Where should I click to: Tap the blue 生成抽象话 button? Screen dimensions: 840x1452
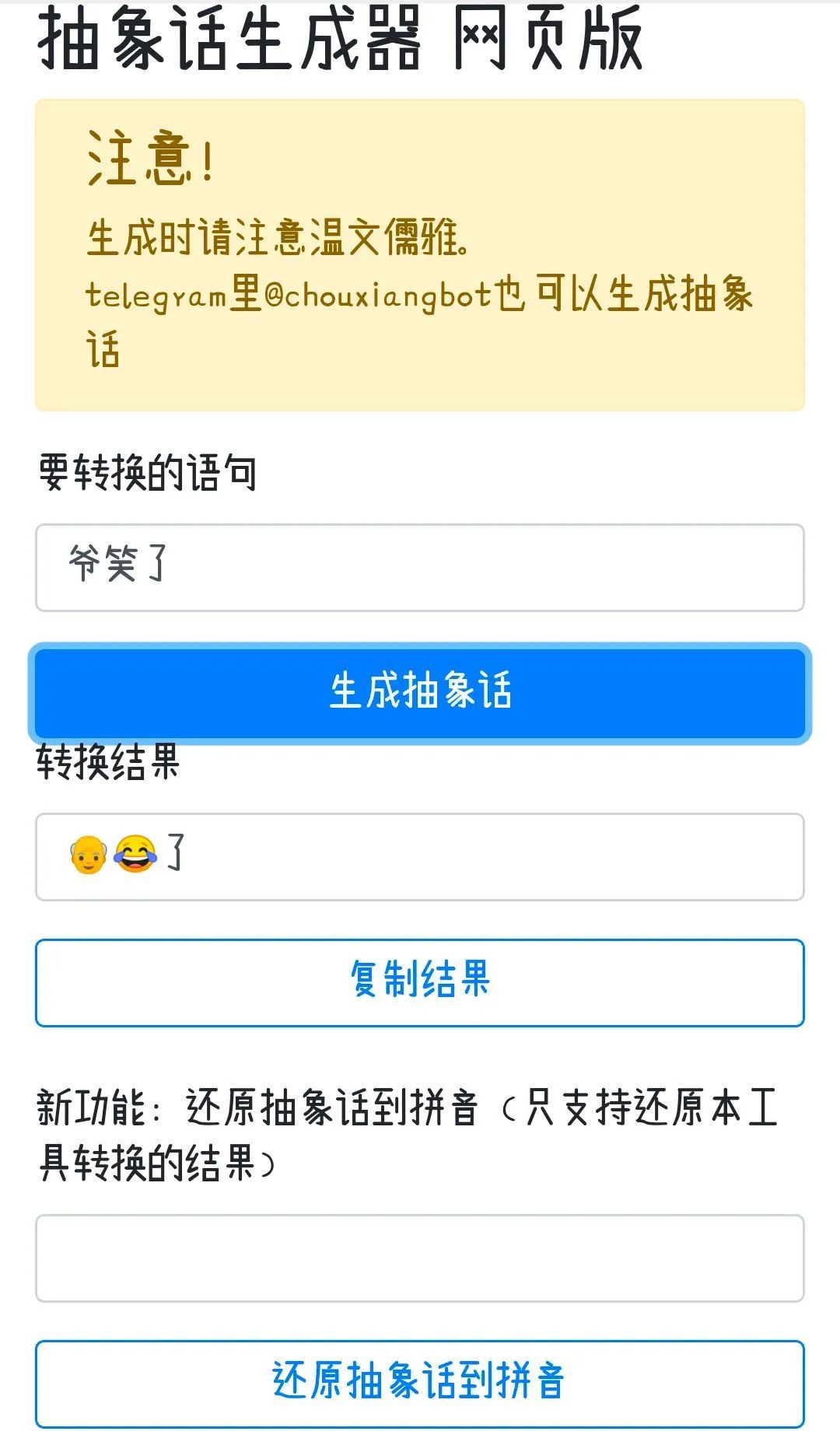coord(420,691)
